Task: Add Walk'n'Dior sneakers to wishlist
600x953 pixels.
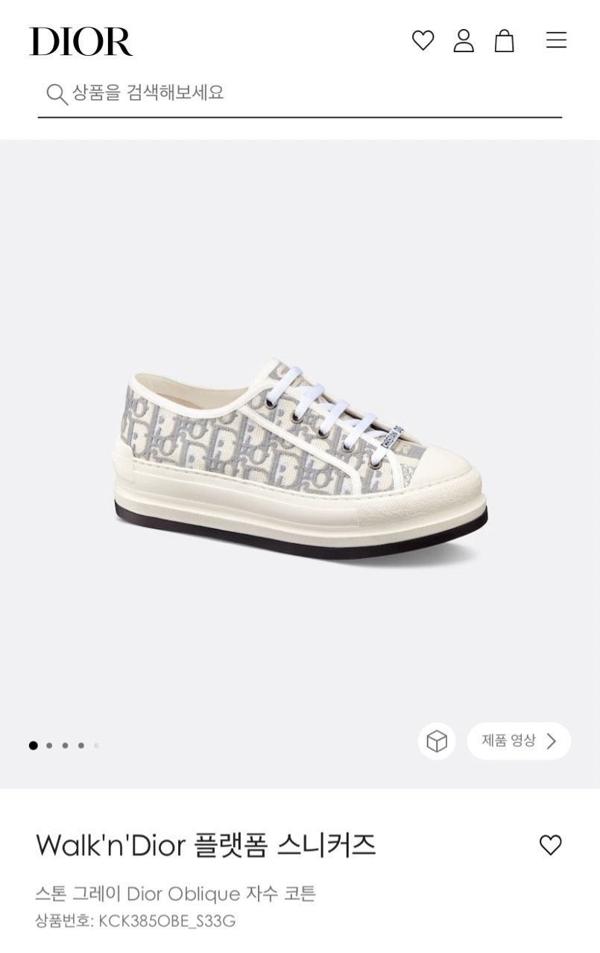Action: point(550,845)
